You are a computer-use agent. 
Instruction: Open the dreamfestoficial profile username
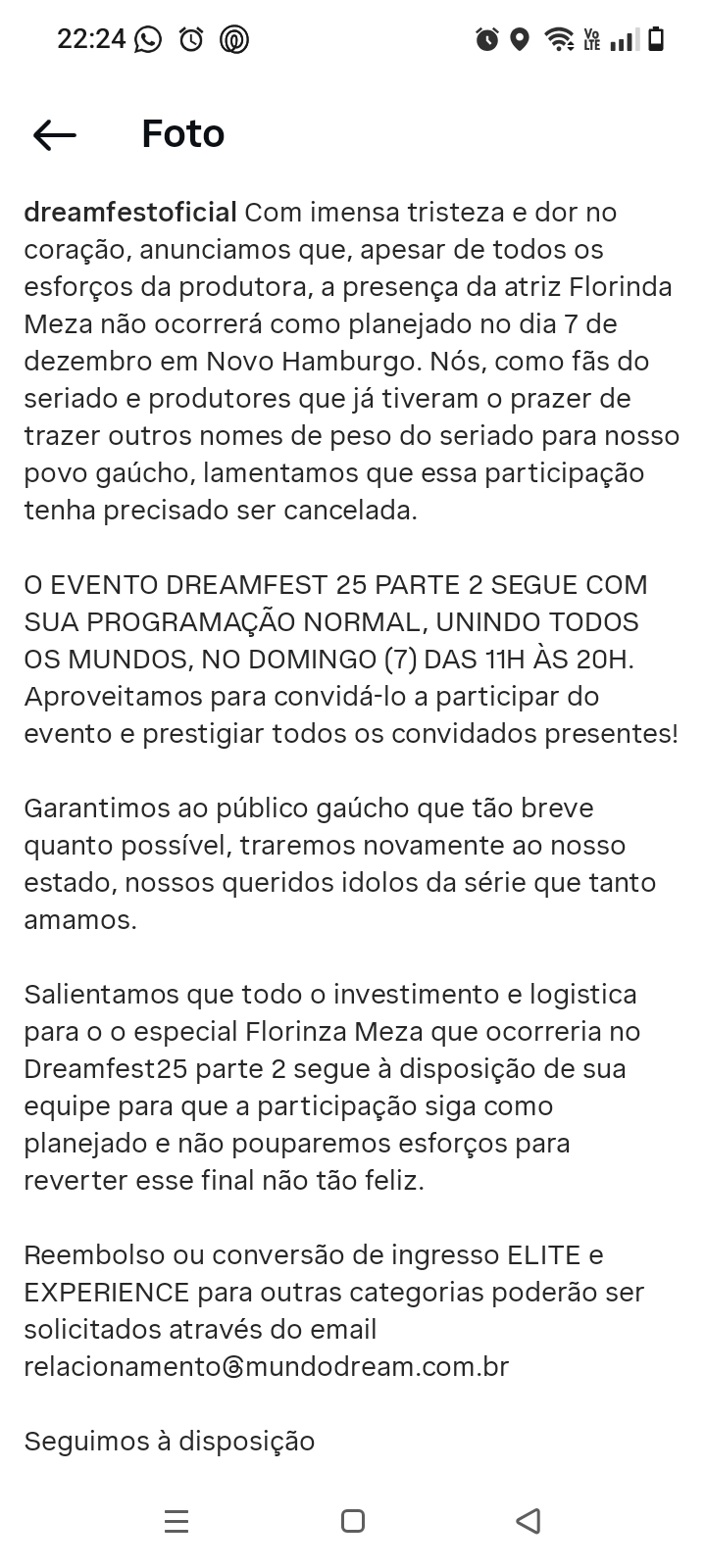(130, 212)
